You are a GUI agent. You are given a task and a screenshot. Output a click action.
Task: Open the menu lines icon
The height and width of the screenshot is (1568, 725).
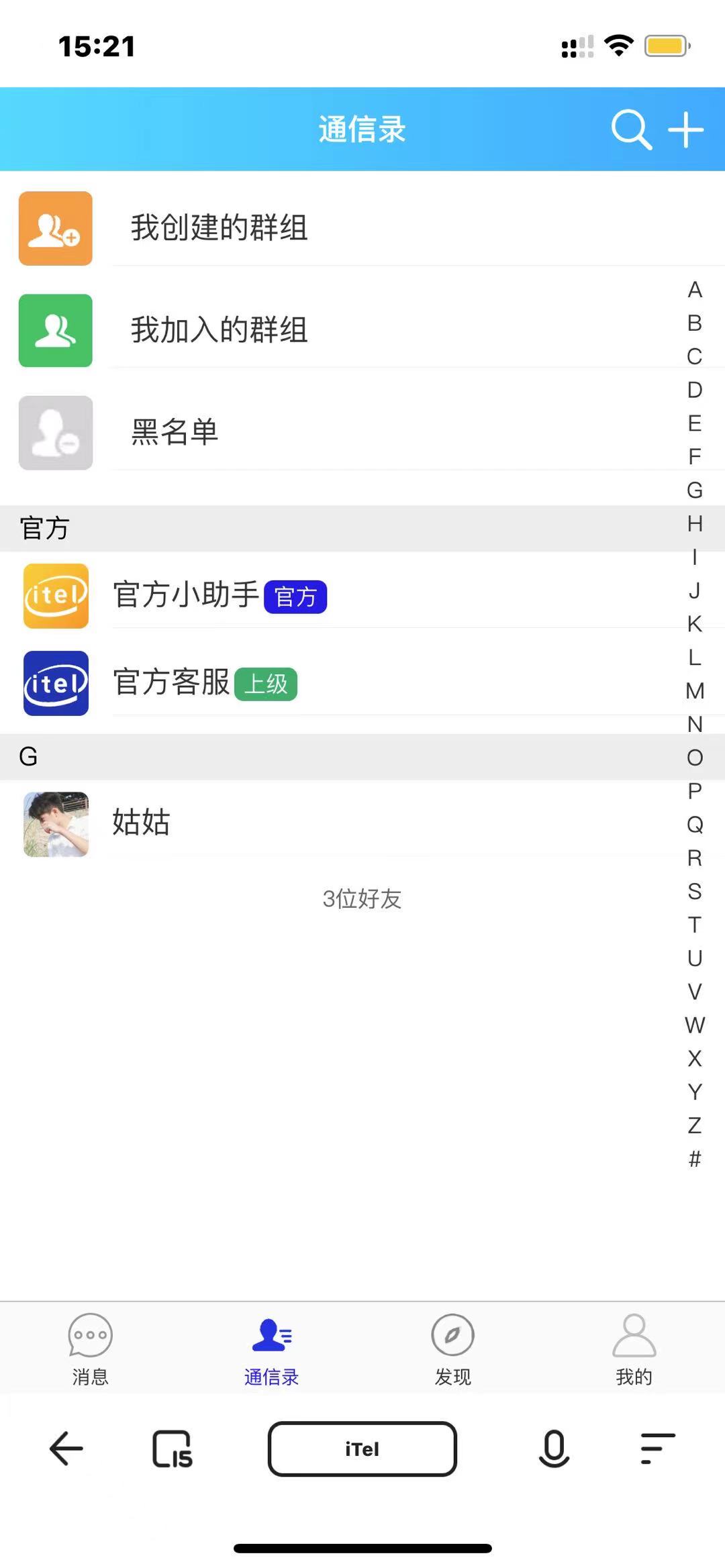click(x=657, y=1449)
